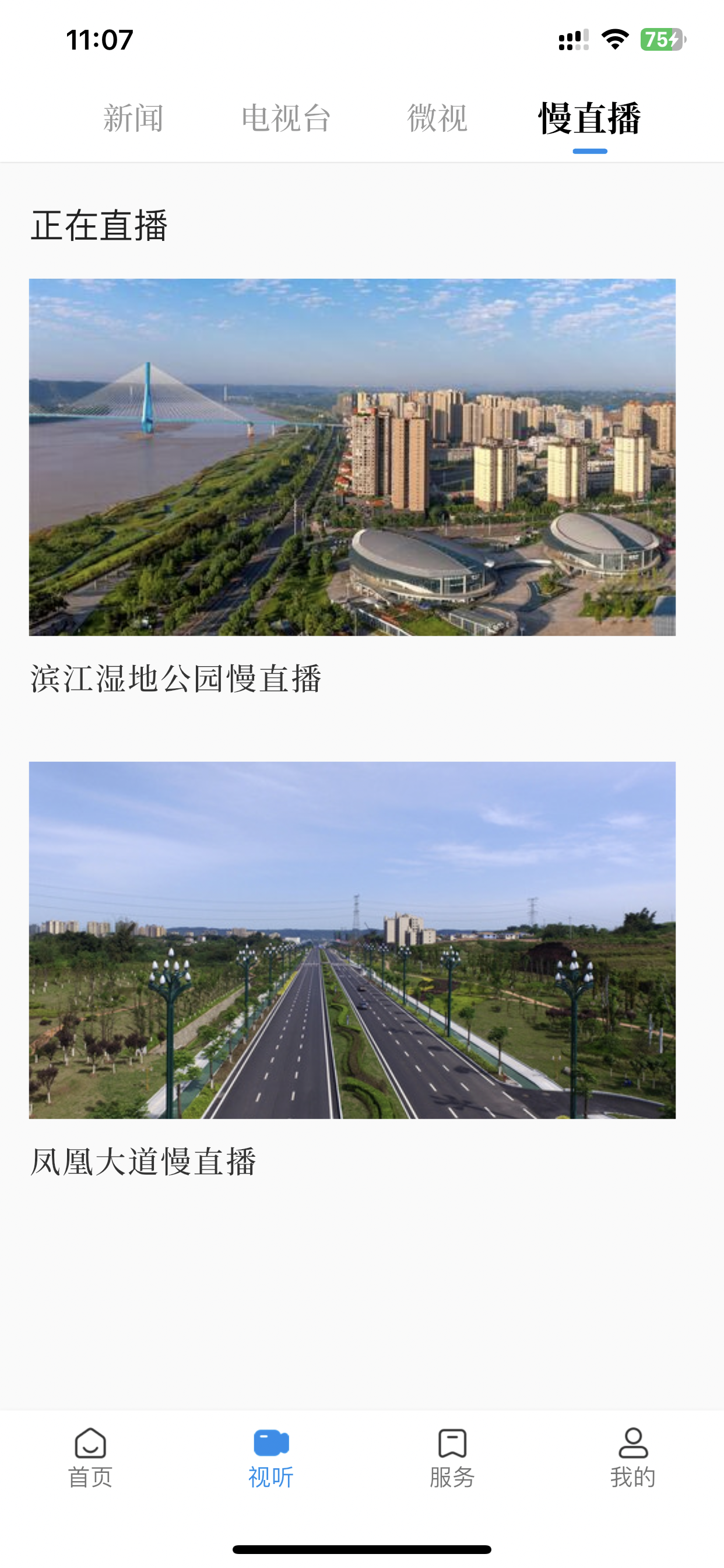
Task: Tap the 慢直播 tab
Action: pos(589,118)
